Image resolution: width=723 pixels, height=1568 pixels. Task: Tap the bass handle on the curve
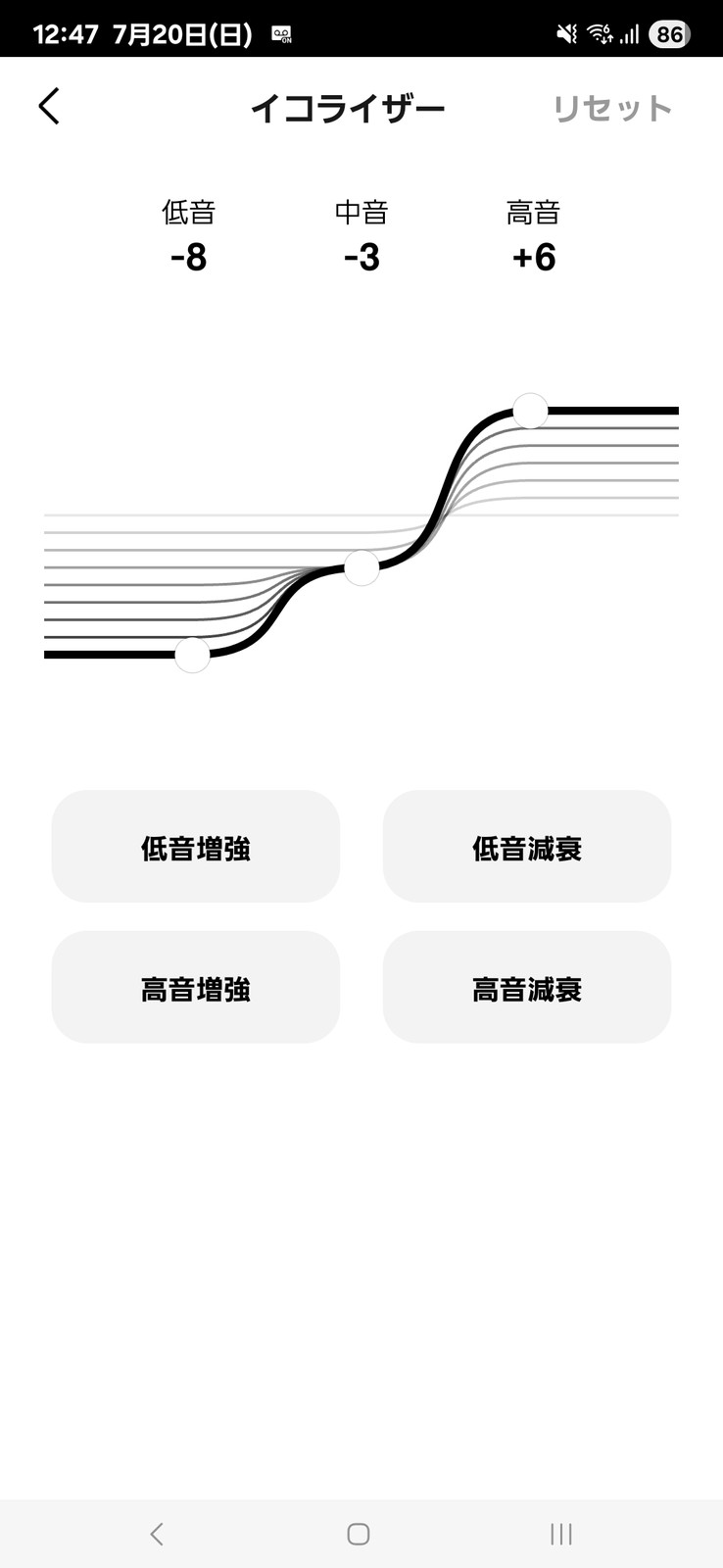pyautogui.click(x=192, y=655)
